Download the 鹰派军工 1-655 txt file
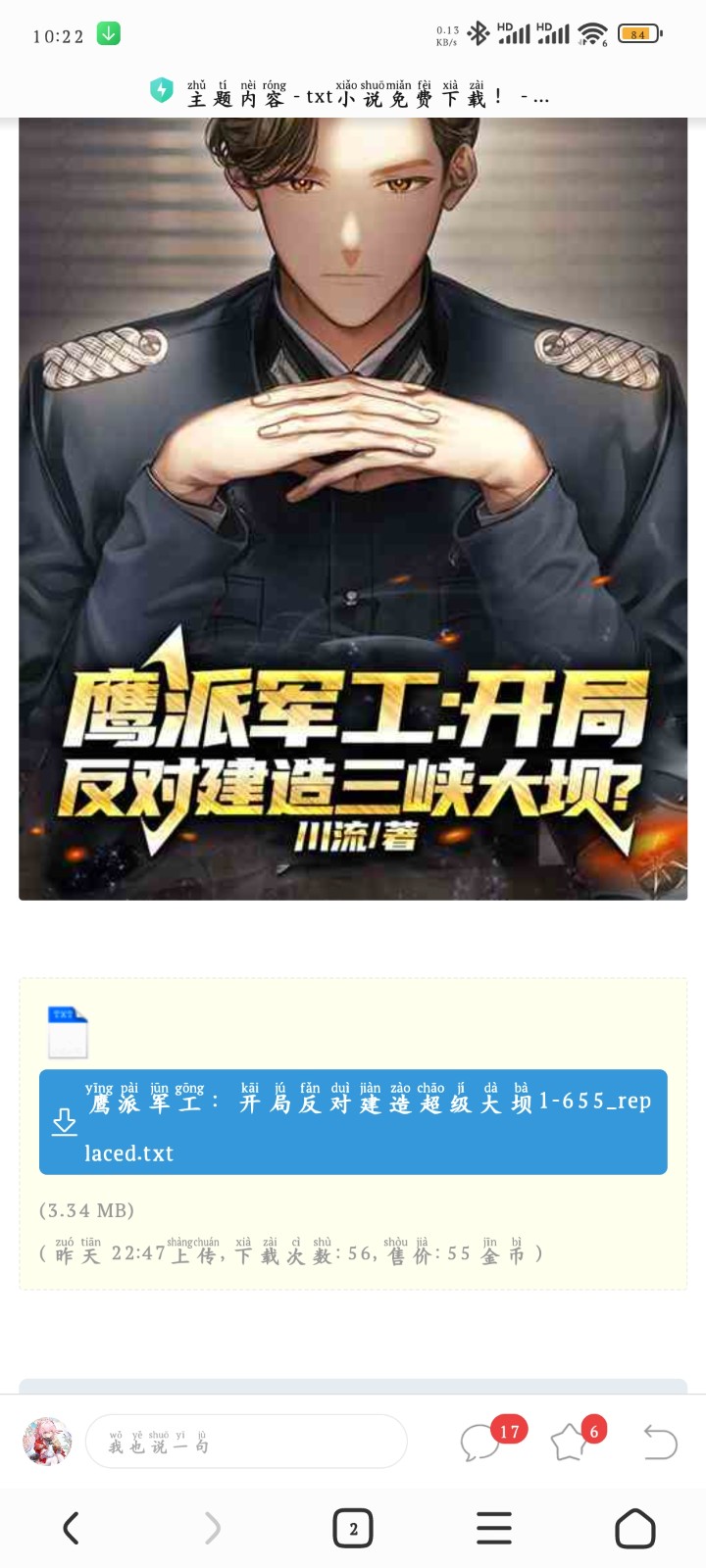Screen dimensions: 706x1568 click(353, 1121)
